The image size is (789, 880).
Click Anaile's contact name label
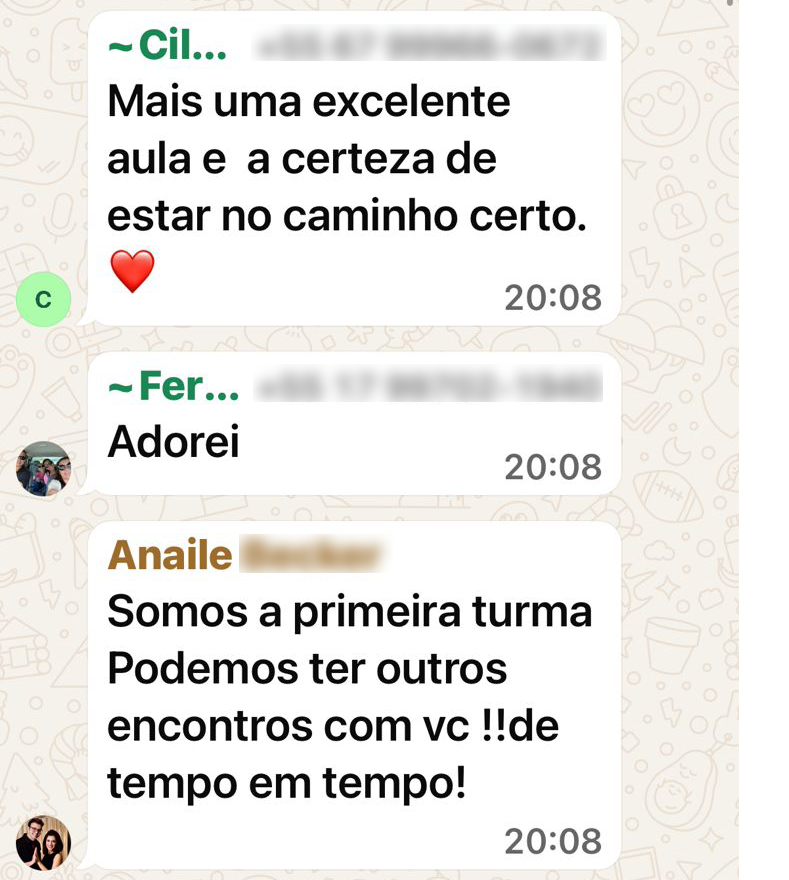[169, 555]
